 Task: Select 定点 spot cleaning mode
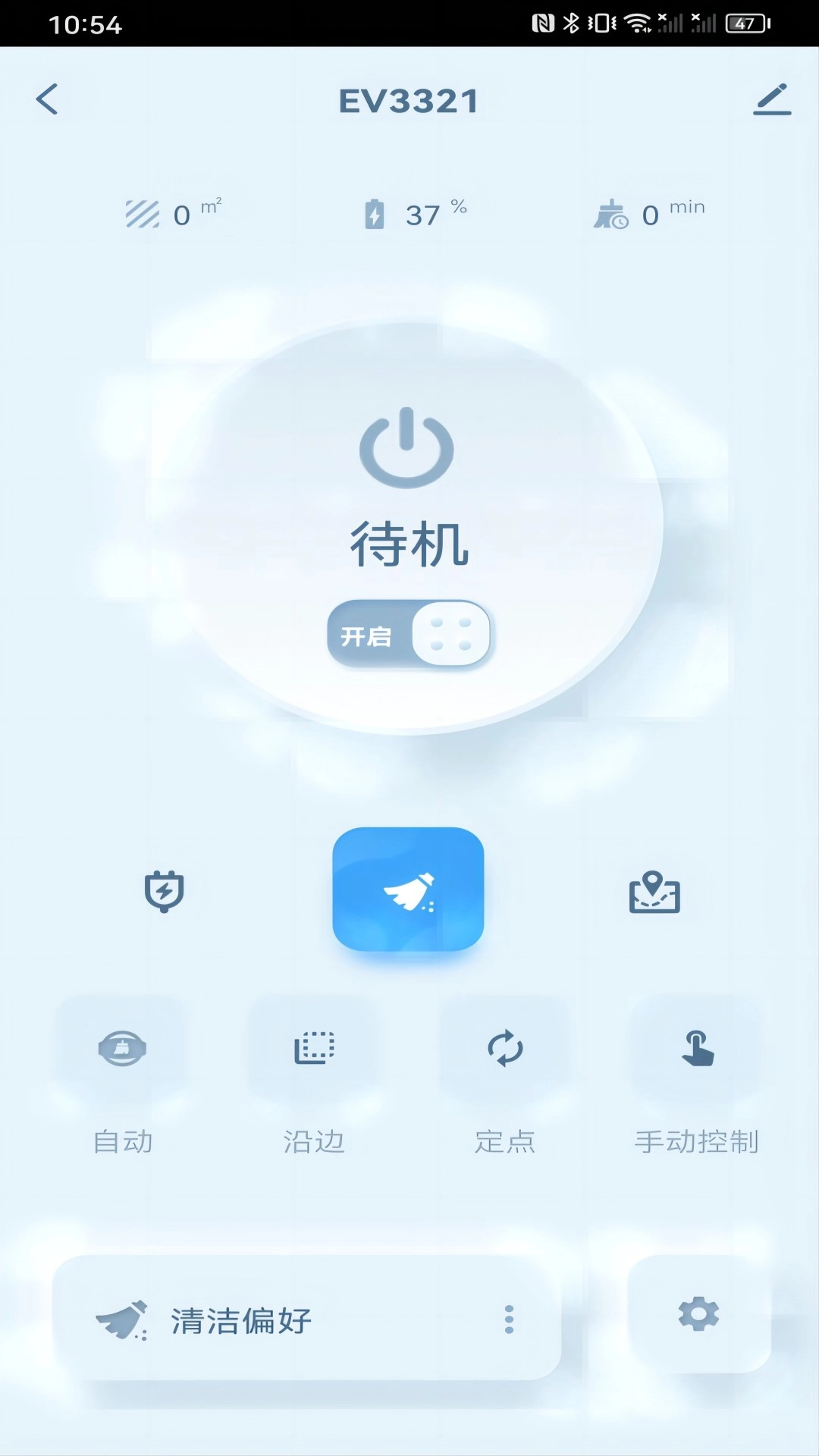click(505, 1049)
